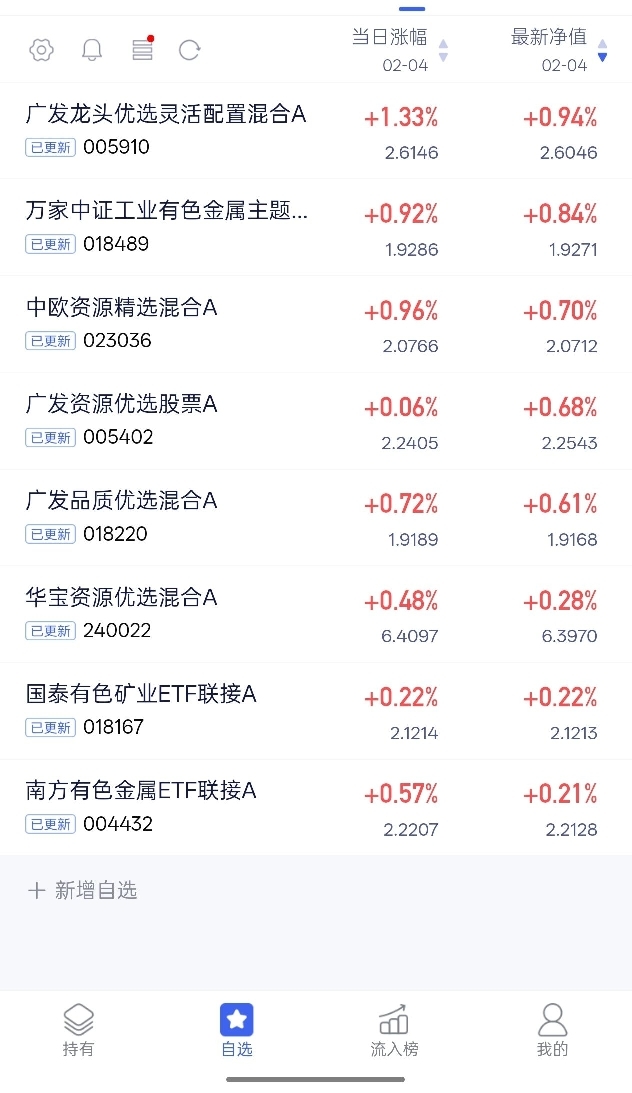
Task: Open fund 广发品质优选混合A
Action: tap(316, 518)
